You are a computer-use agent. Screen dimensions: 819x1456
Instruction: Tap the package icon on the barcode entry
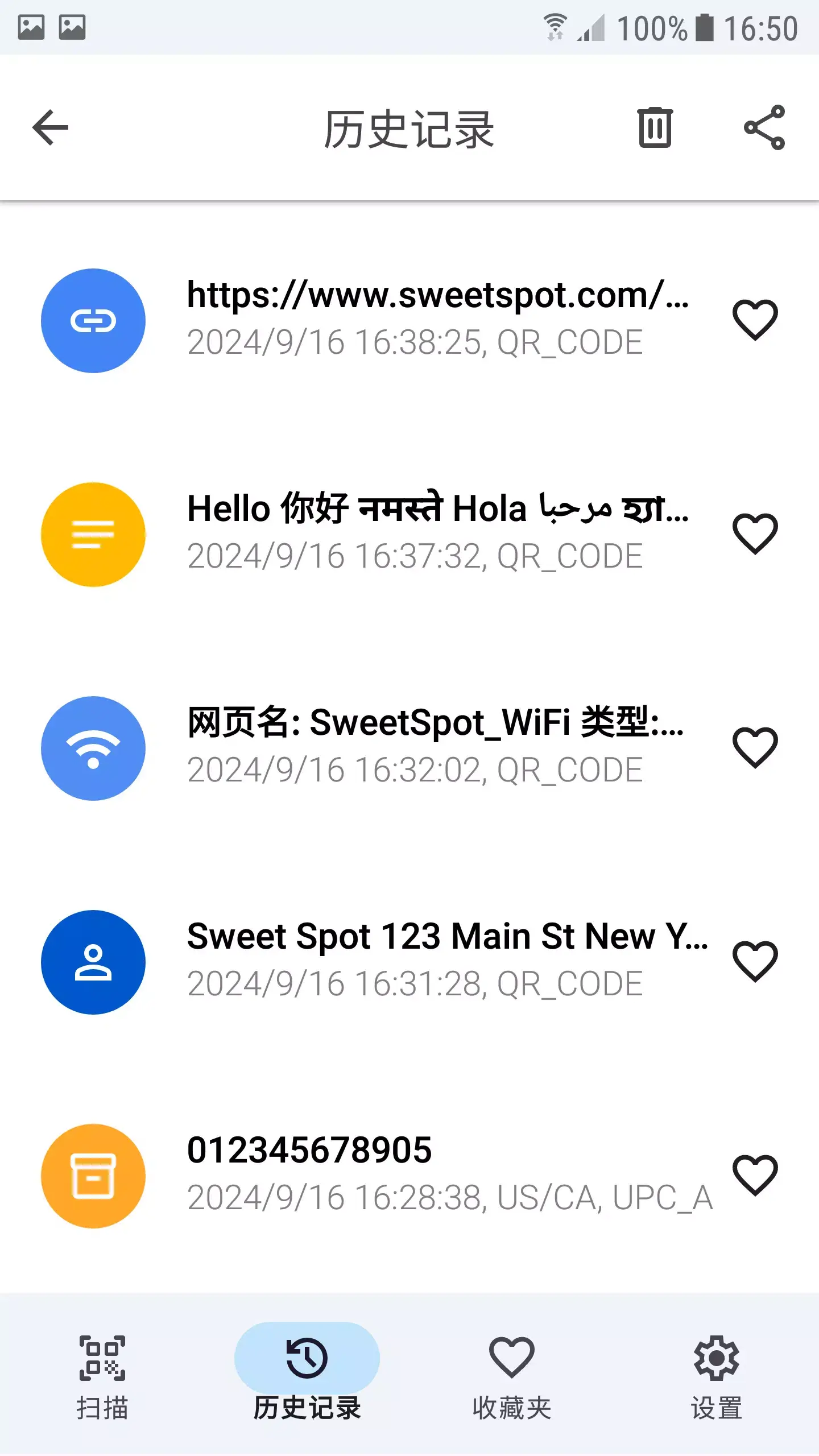point(93,1176)
